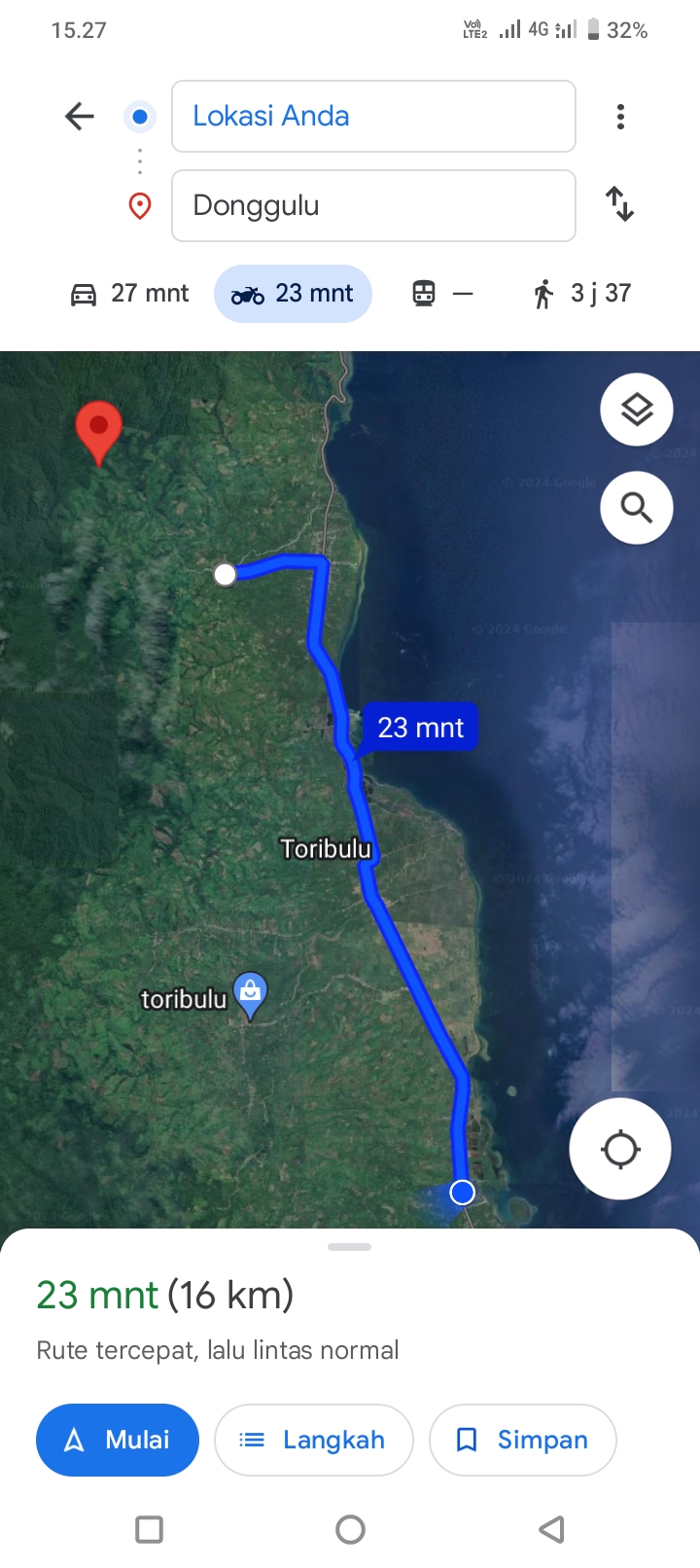Start navigation with Mulai
This screenshot has width=700, height=1568.
pos(118,1440)
